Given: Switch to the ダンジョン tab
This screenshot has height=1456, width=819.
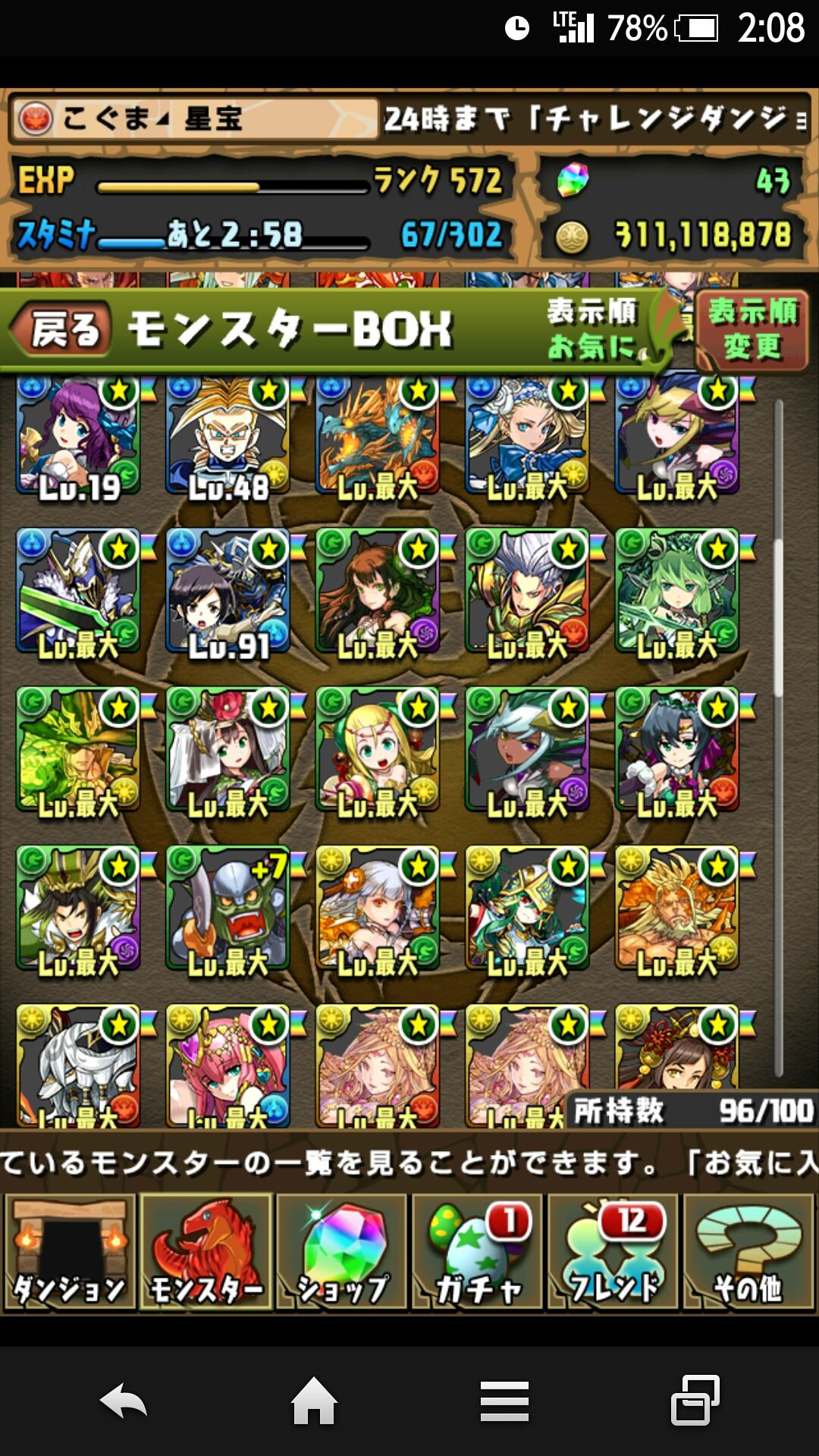Looking at the screenshot, I should click(x=70, y=1253).
